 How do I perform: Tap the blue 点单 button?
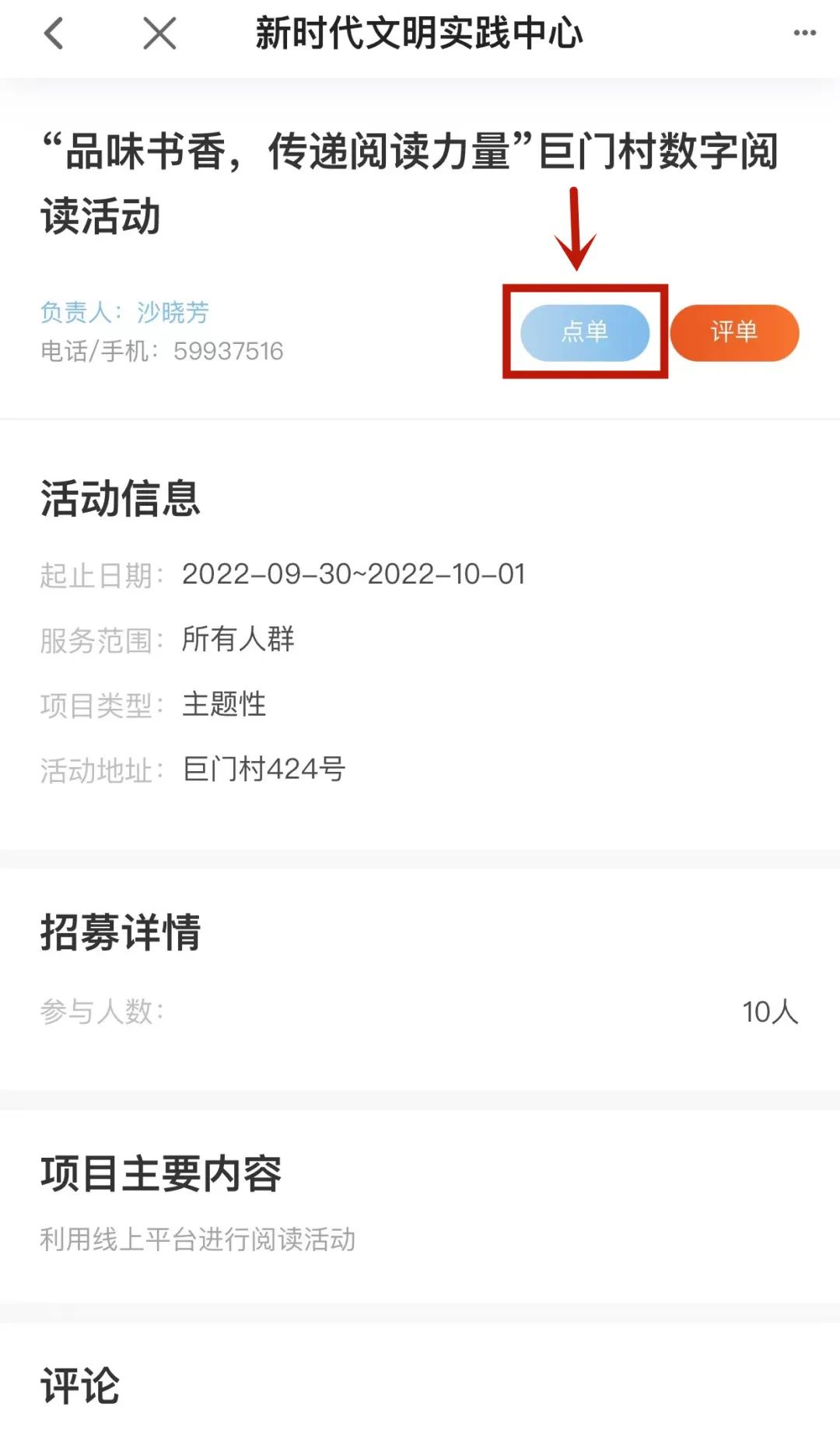(585, 332)
